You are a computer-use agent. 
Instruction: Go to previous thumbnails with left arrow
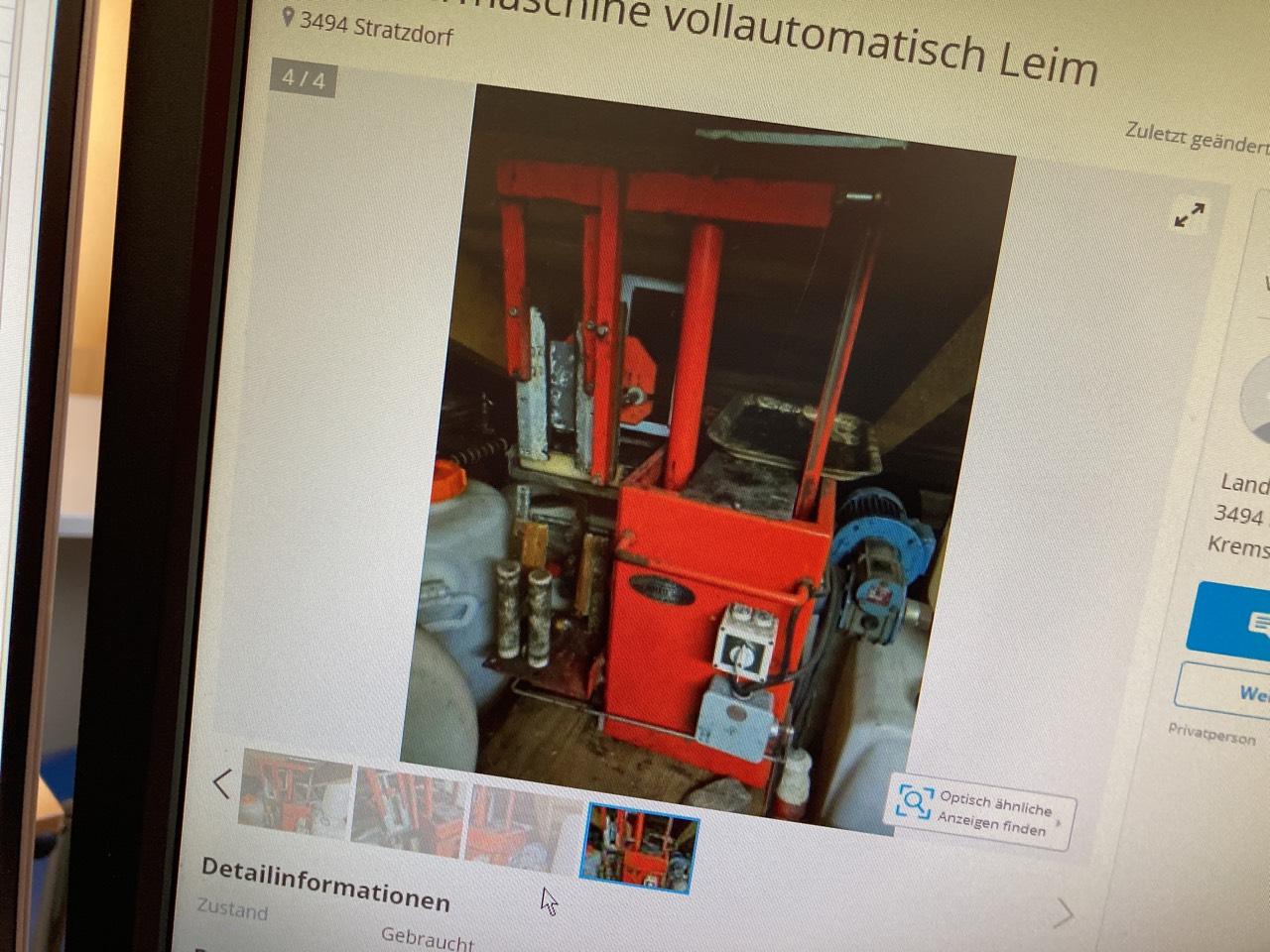[x=222, y=783]
